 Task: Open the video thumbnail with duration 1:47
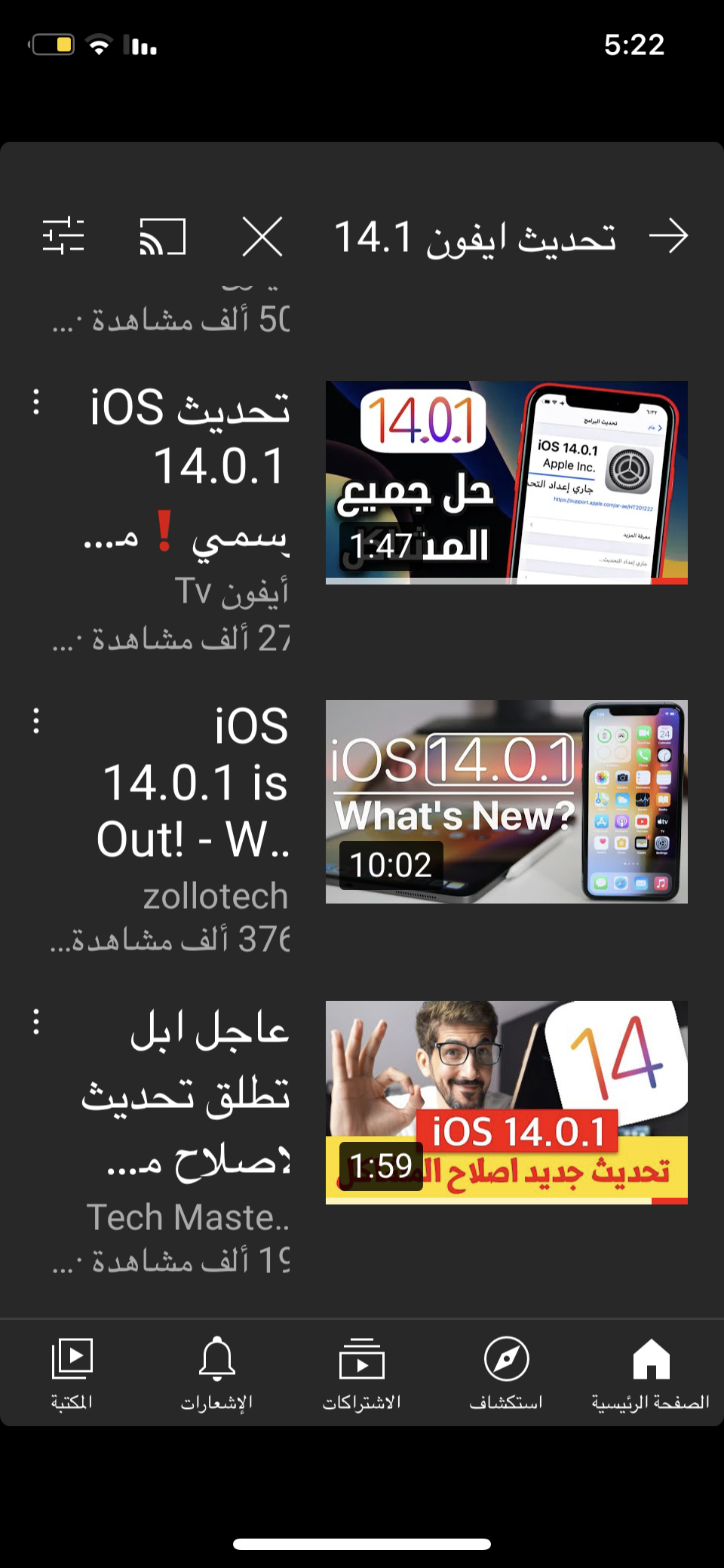point(506,483)
